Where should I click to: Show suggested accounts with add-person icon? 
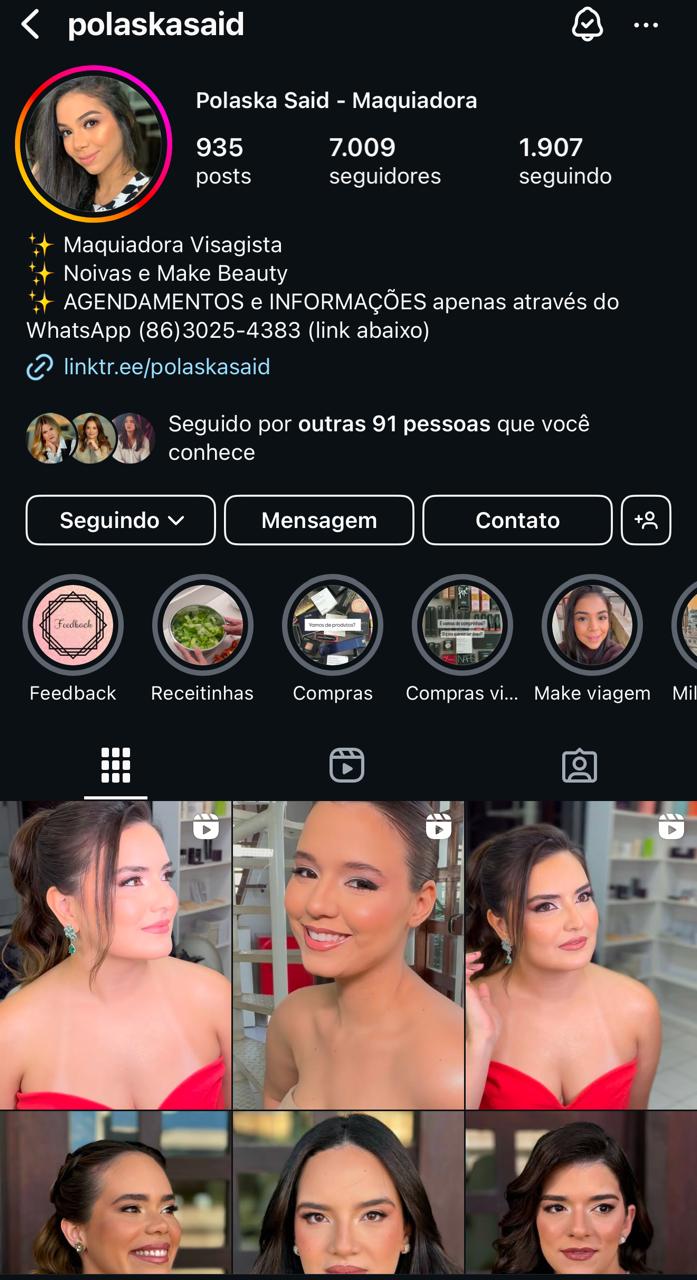[x=646, y=520]
